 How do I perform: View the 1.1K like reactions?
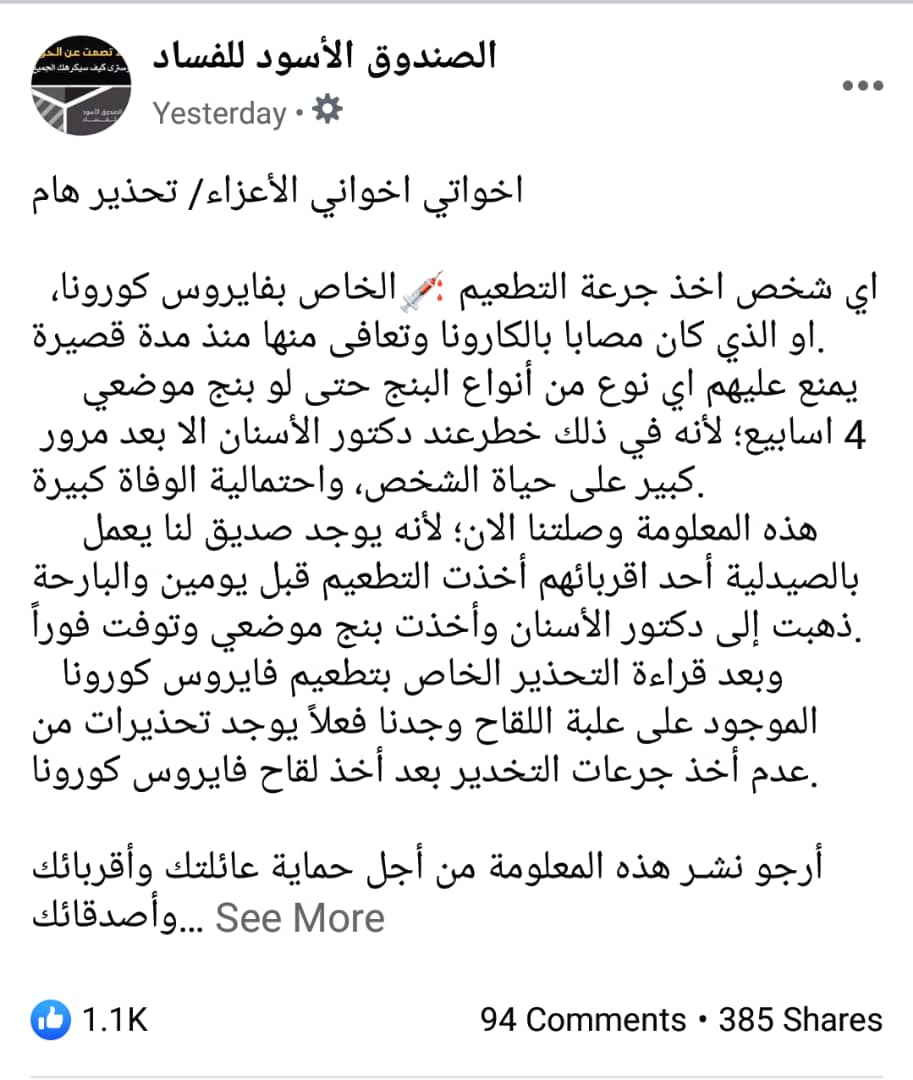[90, 1019]
